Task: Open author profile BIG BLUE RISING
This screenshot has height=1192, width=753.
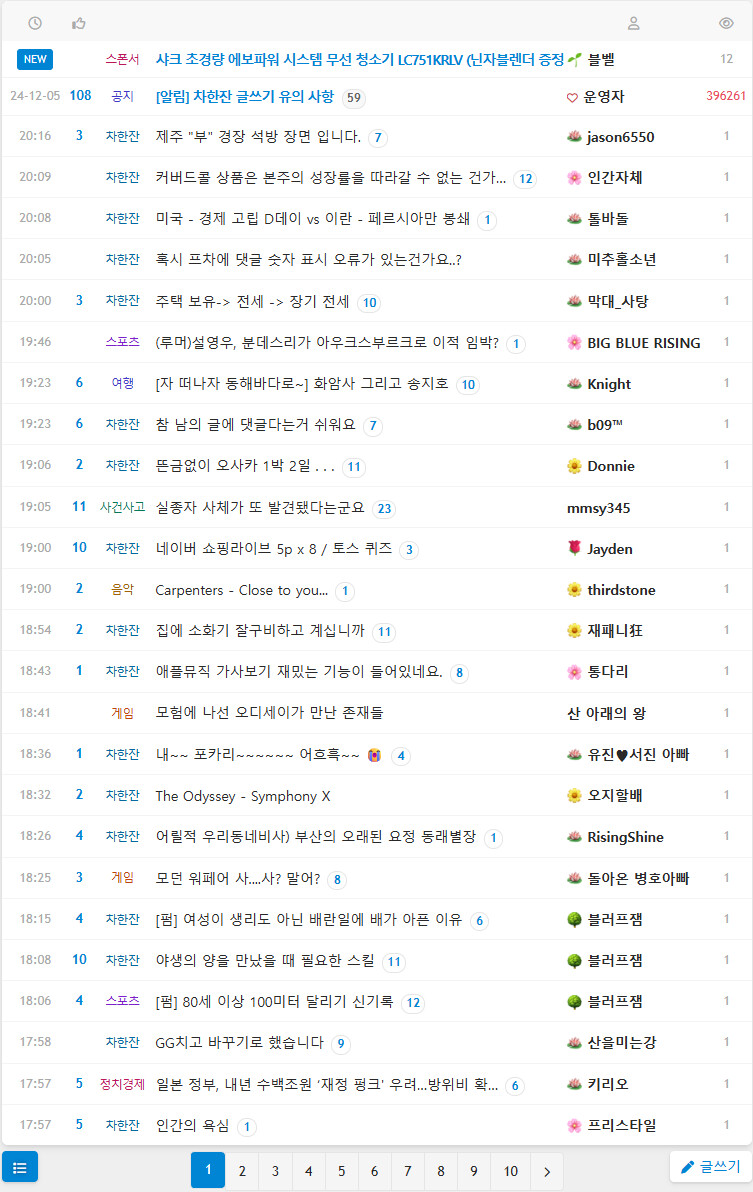Action: click(x=643, y=343)
